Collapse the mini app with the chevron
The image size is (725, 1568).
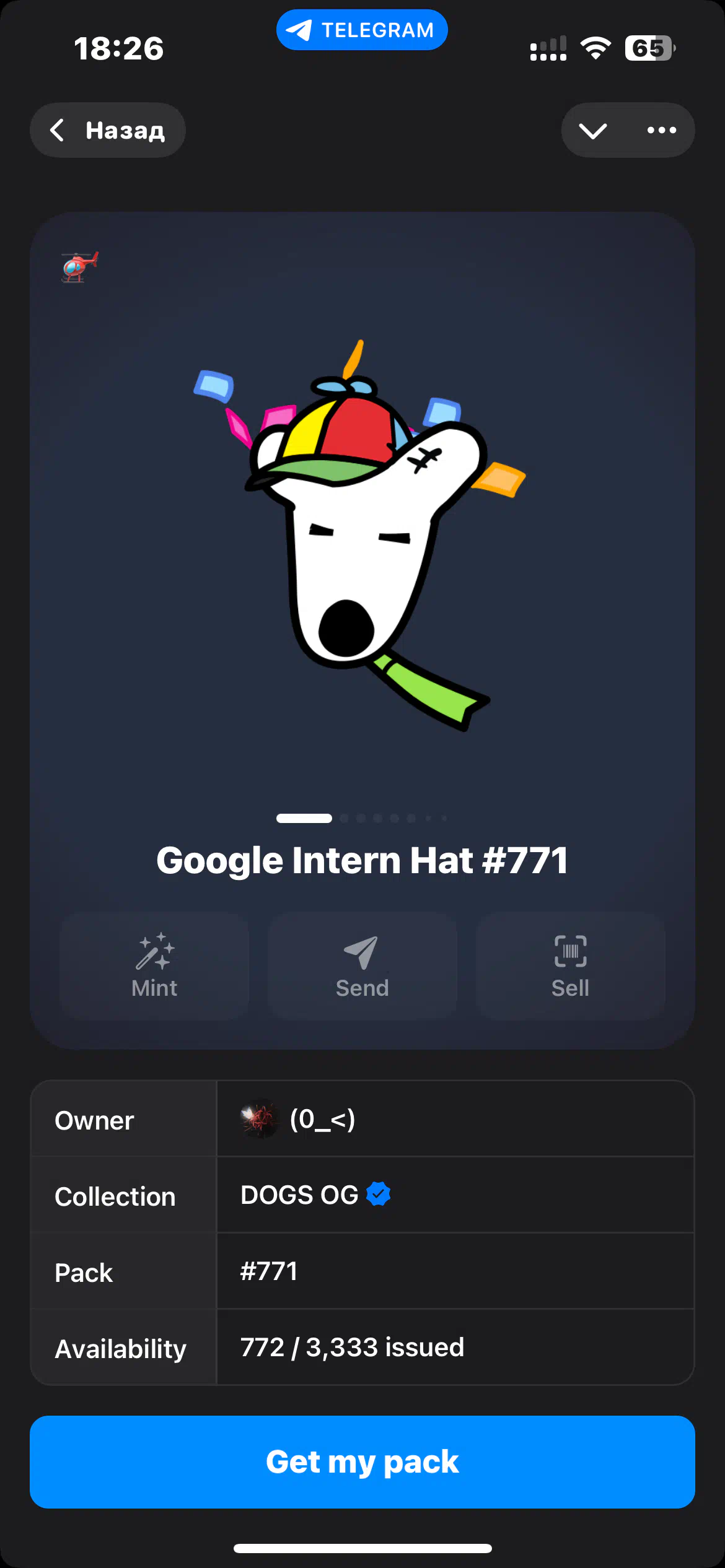(x=593, y=130)
